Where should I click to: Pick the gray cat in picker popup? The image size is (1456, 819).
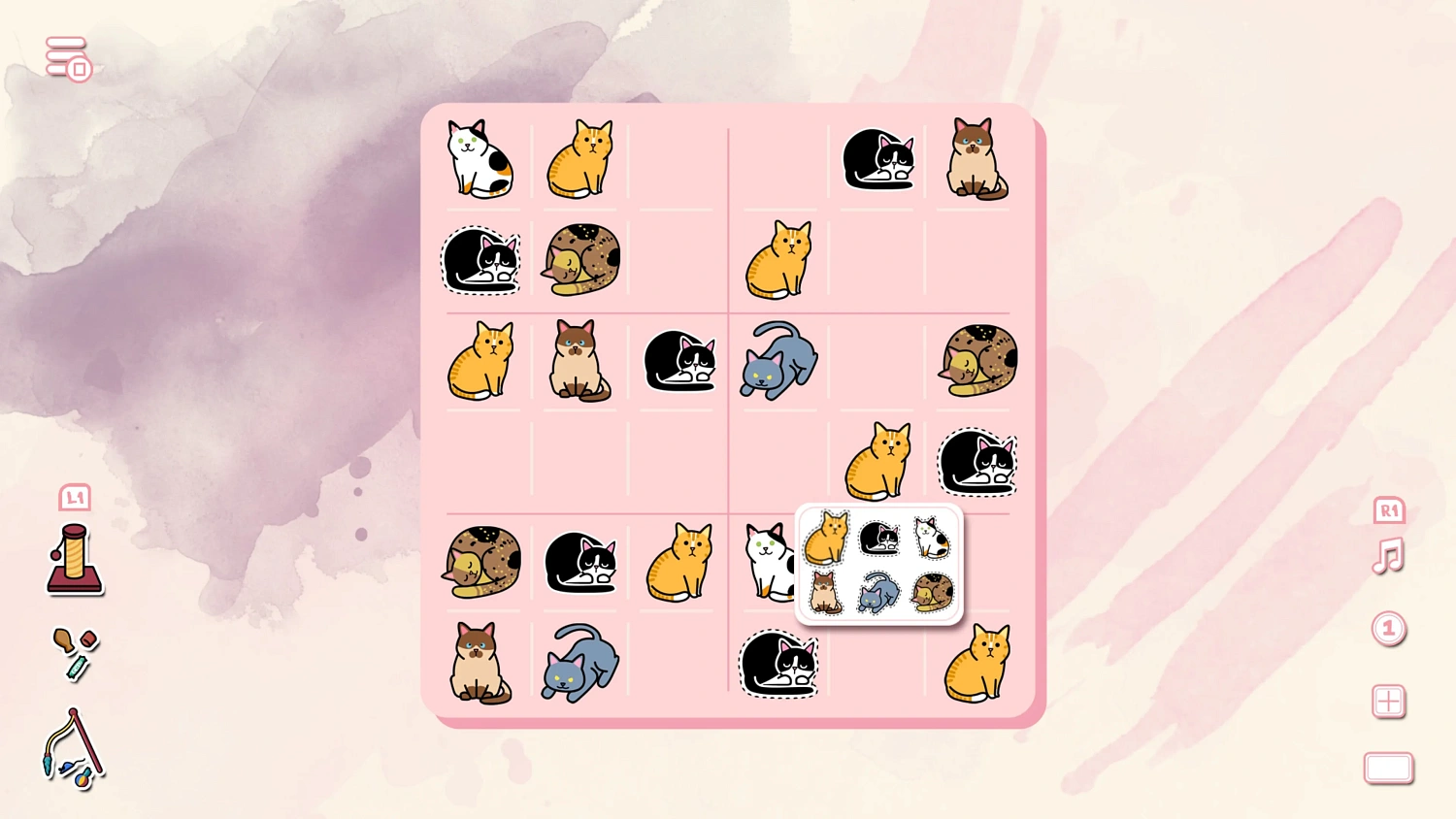coord(878,593)
